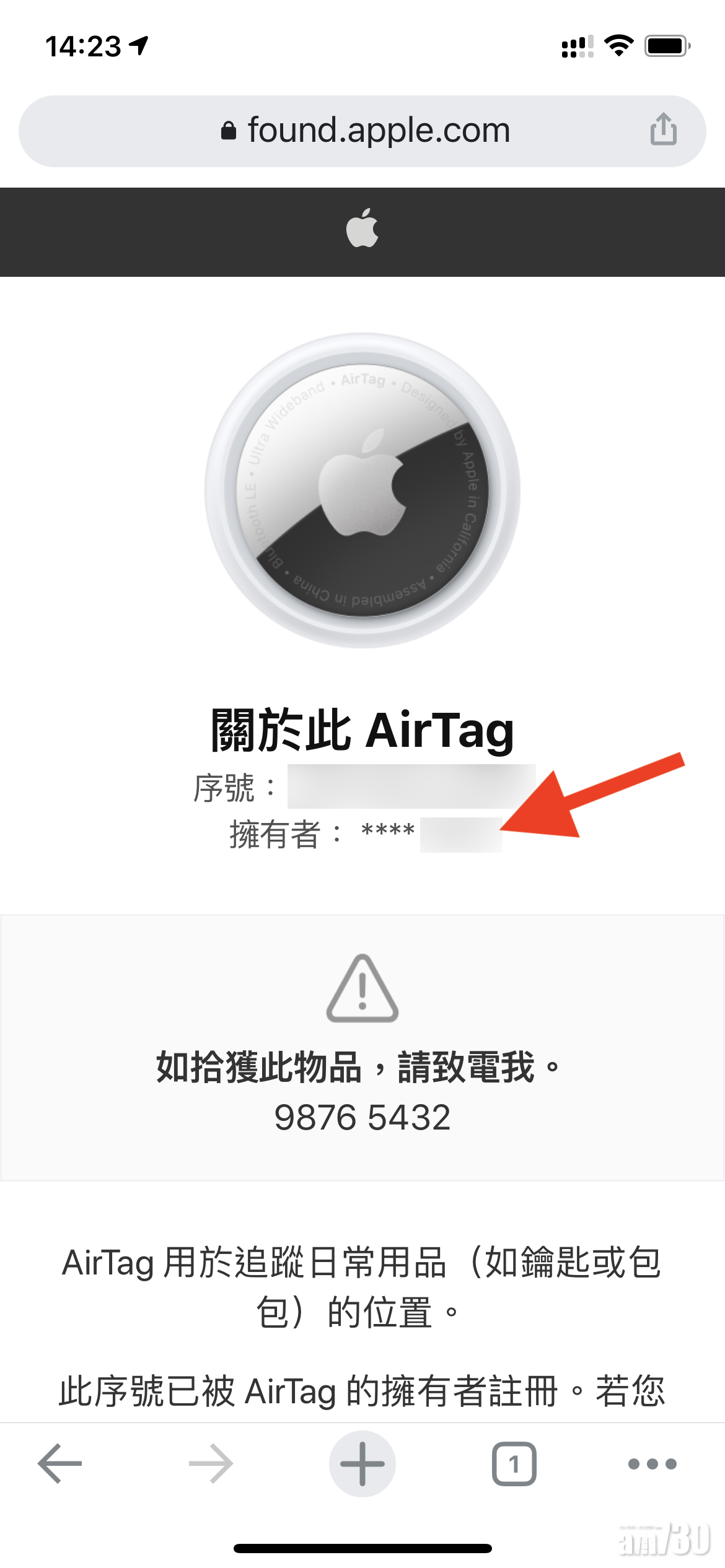725x1568 pixels.
Task: Tap the found.apple.com address bar
Action: [x=364, y=131]
